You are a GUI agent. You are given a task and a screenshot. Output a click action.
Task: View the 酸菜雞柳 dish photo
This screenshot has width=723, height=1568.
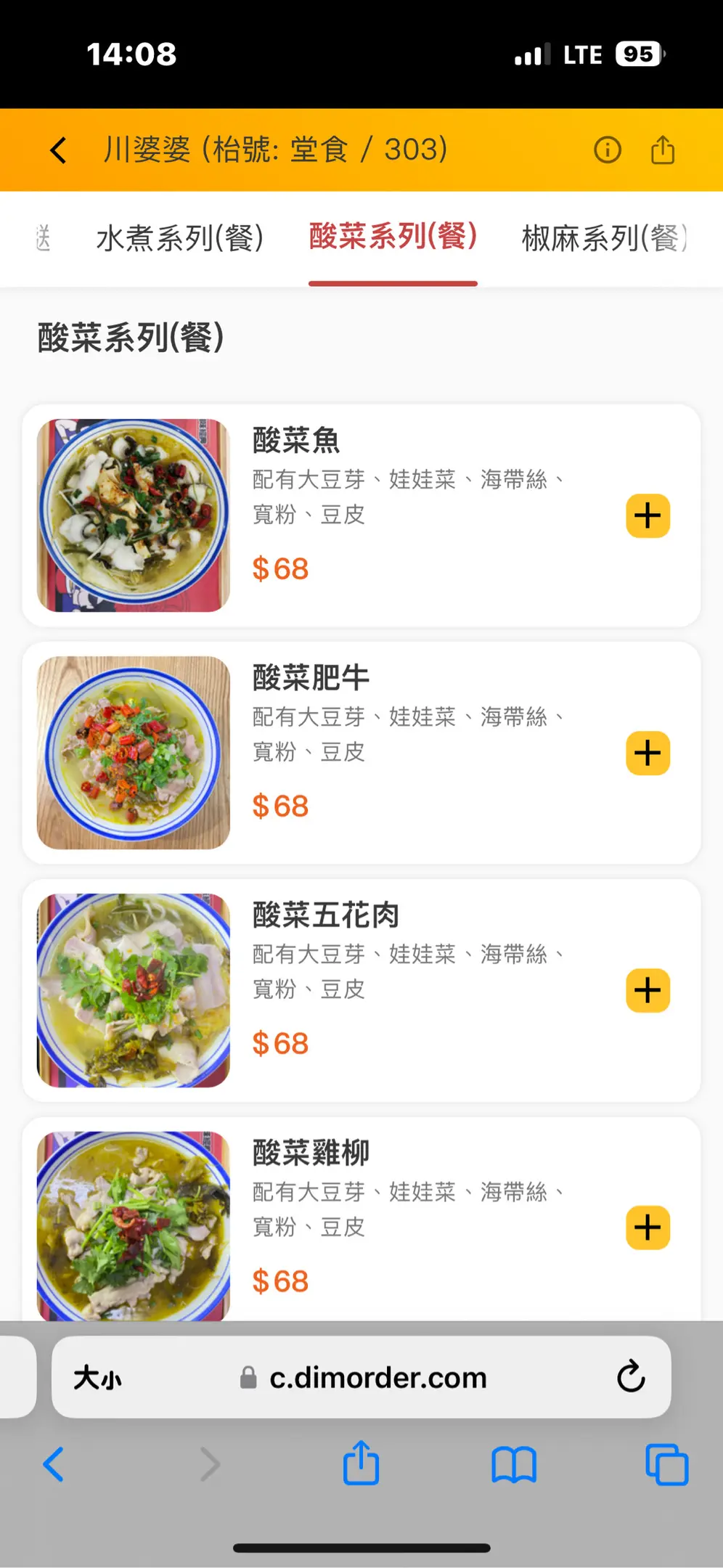click(134, 1225)
